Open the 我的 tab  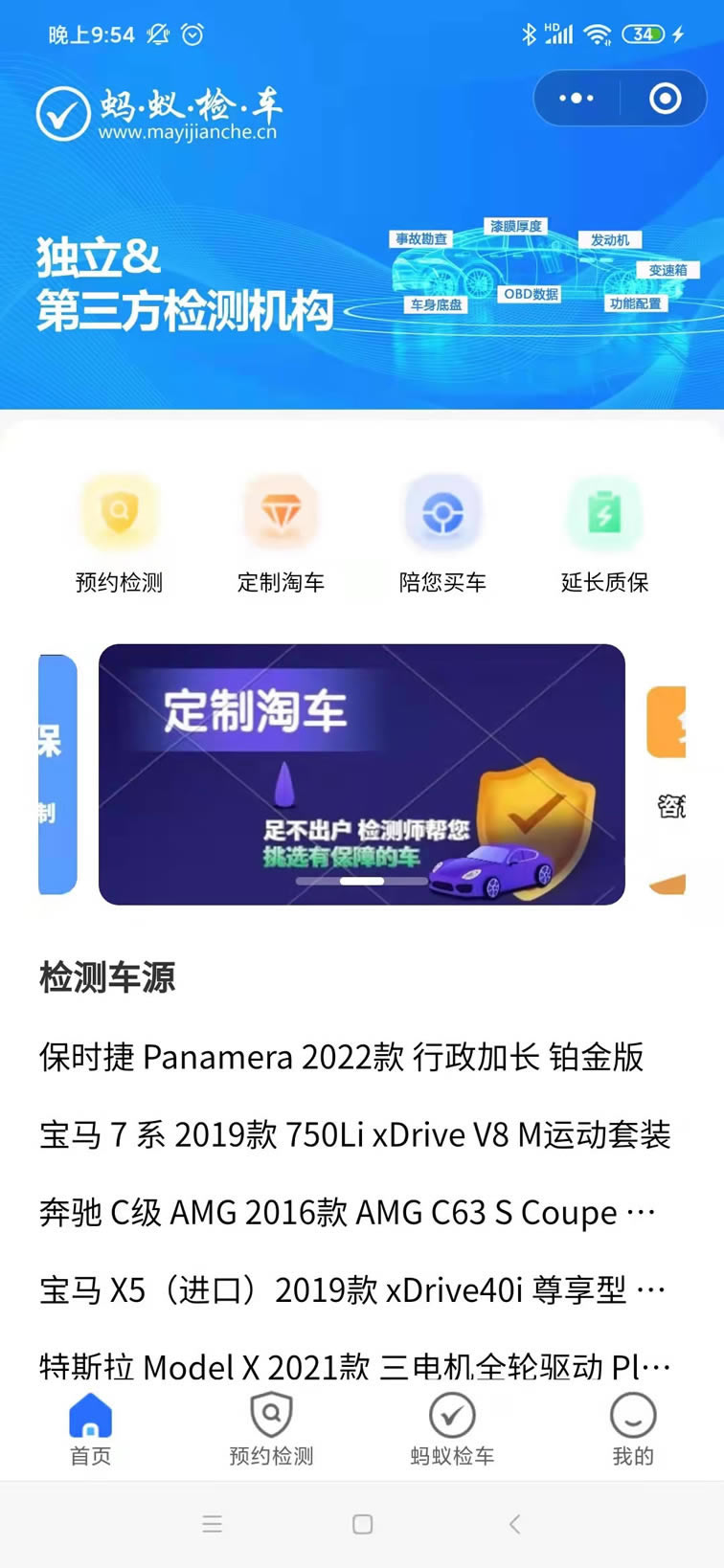(633, 1430)
